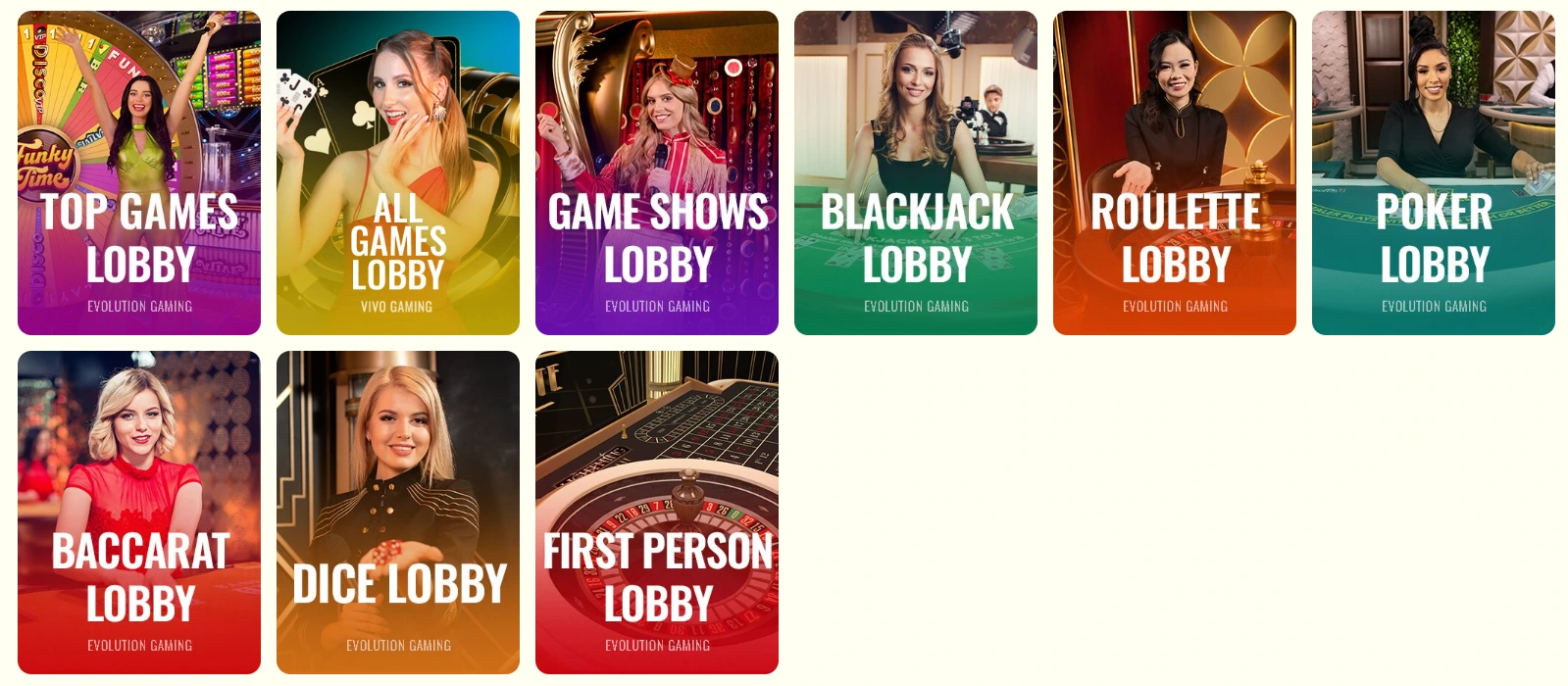The width and height of the screenshot is (1568, 686).
Task: Launch the Poker Lobby card
Action: coord(1434,173)
